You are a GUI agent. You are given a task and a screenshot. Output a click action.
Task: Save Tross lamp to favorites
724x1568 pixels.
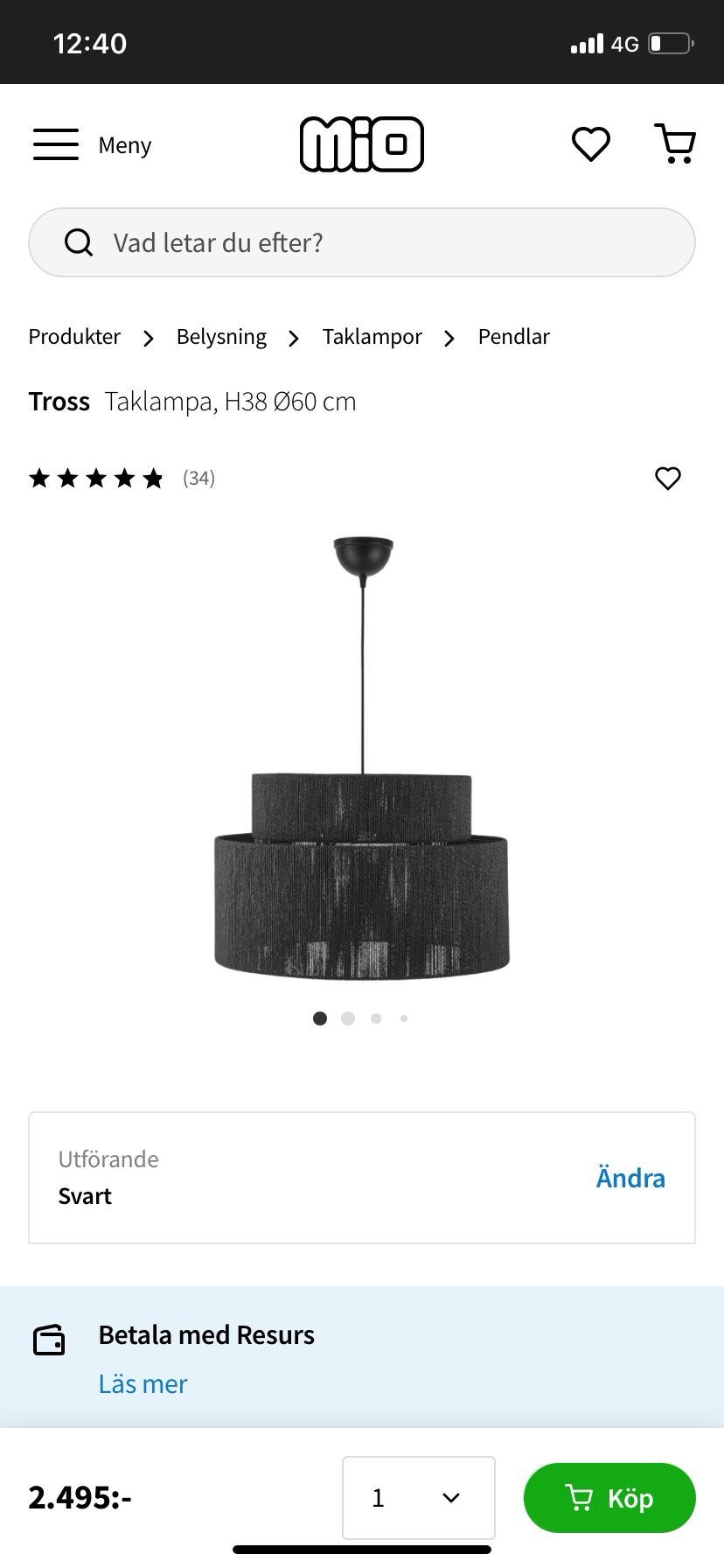tap(668, 478)
